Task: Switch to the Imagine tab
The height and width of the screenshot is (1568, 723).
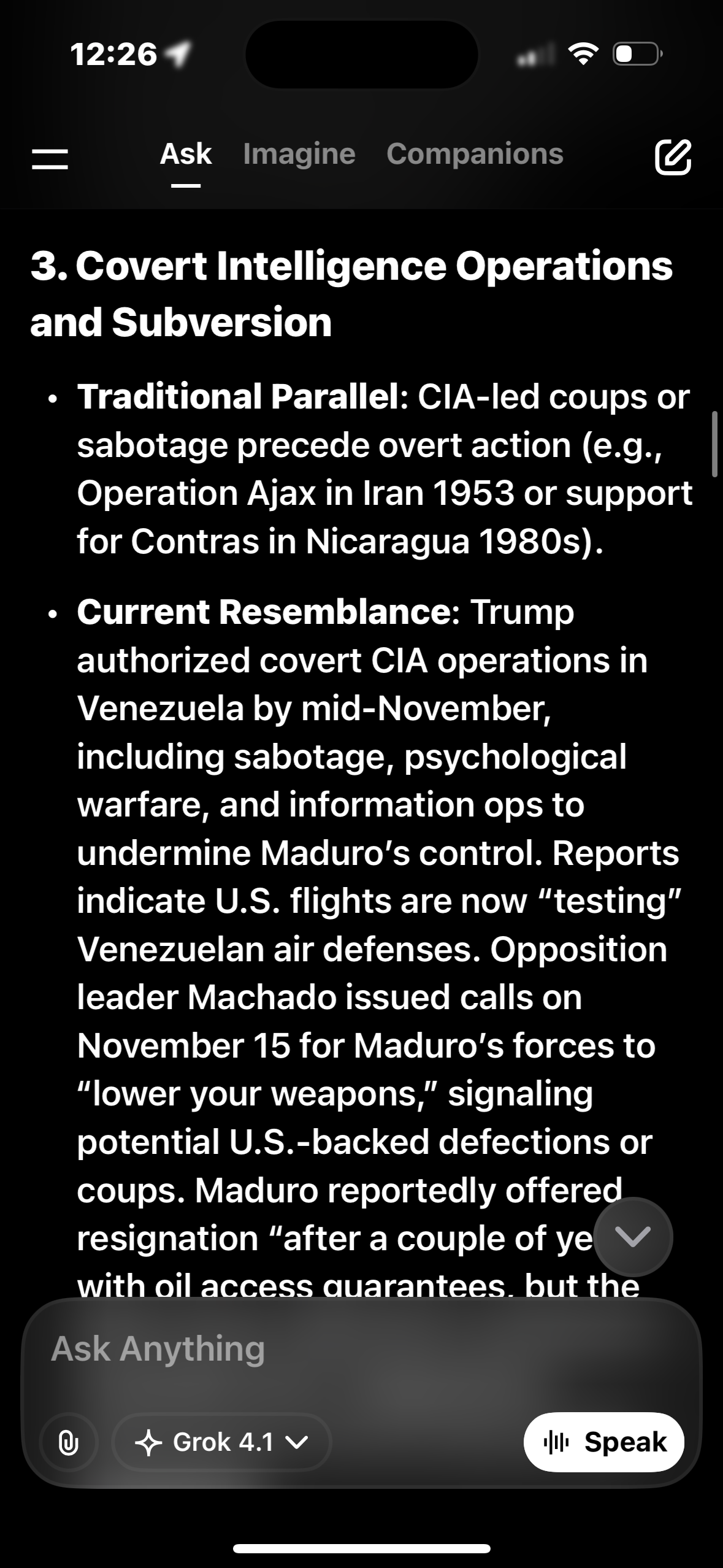Action: tap(299, 154)
